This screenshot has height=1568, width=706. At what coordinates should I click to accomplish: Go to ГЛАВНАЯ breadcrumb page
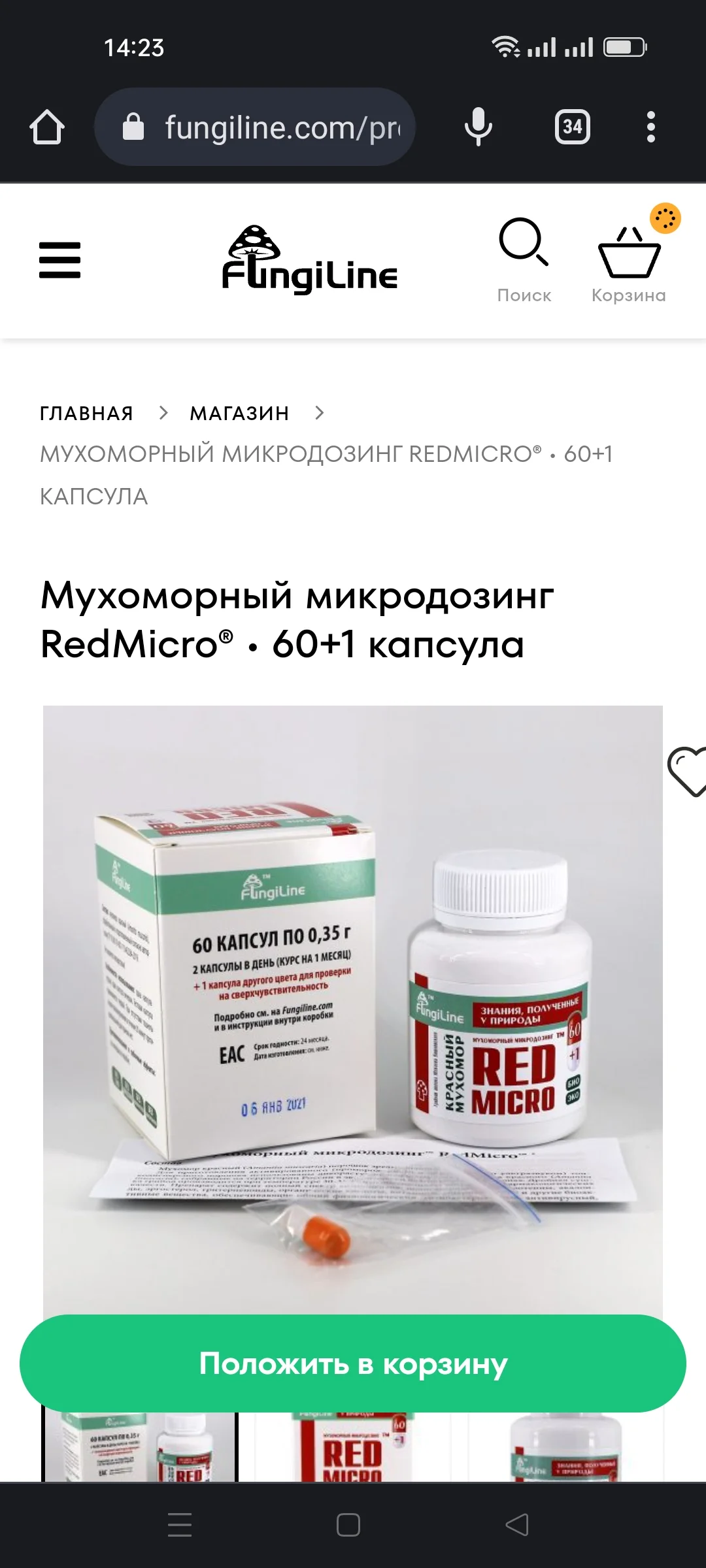tap(86, 413)
